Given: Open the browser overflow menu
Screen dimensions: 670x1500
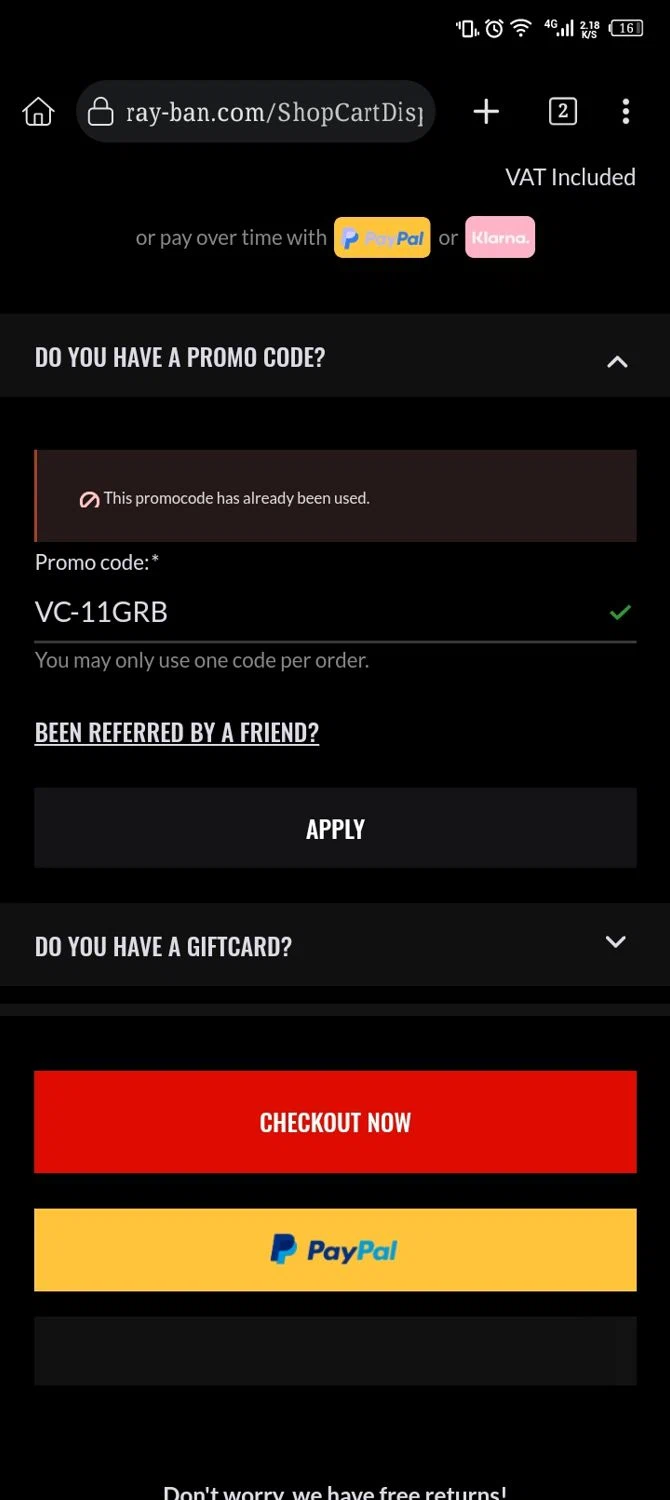Looking at the screenshot, I should pos(626,112).
